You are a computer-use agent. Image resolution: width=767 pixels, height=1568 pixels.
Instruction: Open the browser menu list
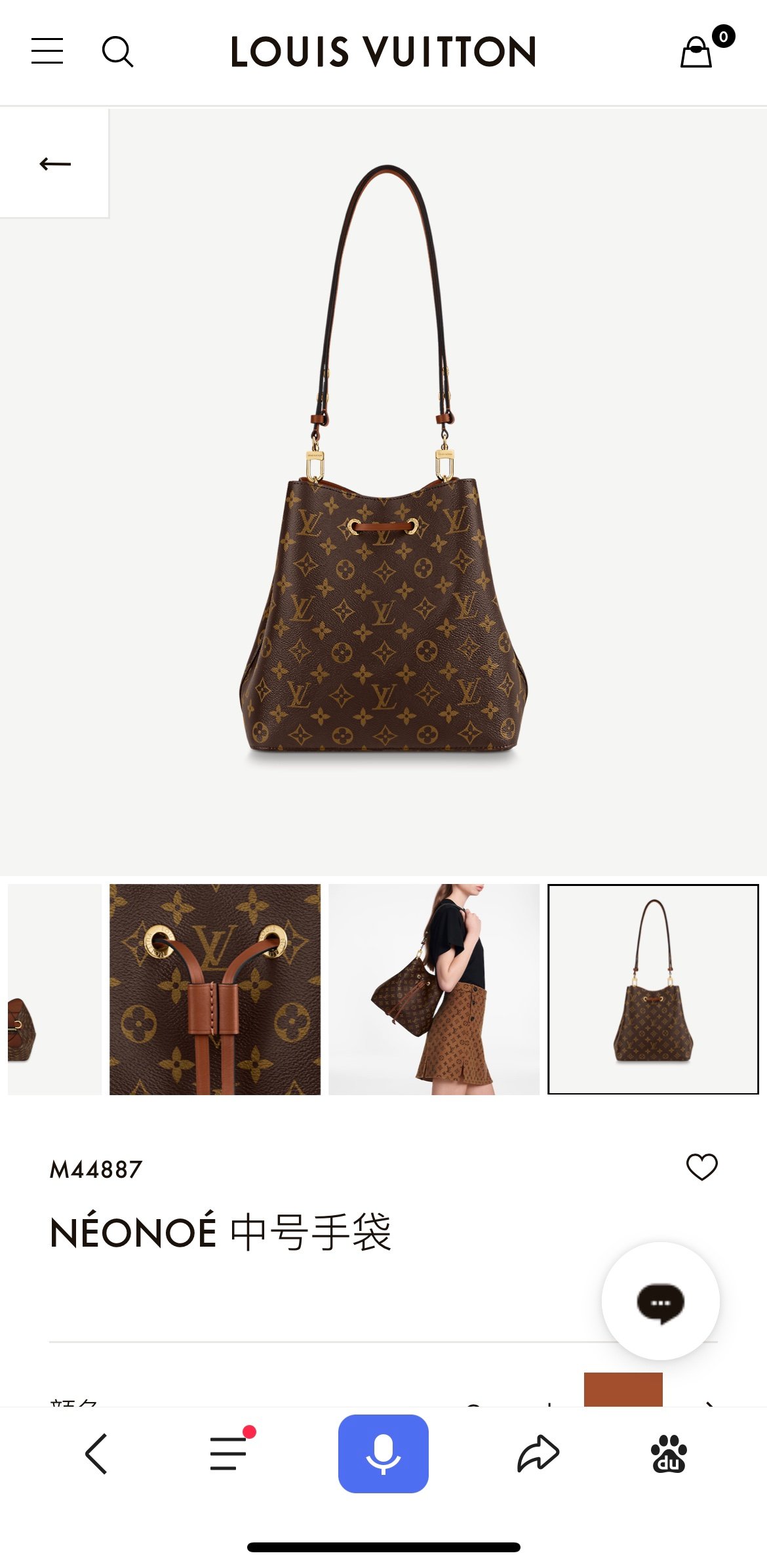[x=229, y=1453]
